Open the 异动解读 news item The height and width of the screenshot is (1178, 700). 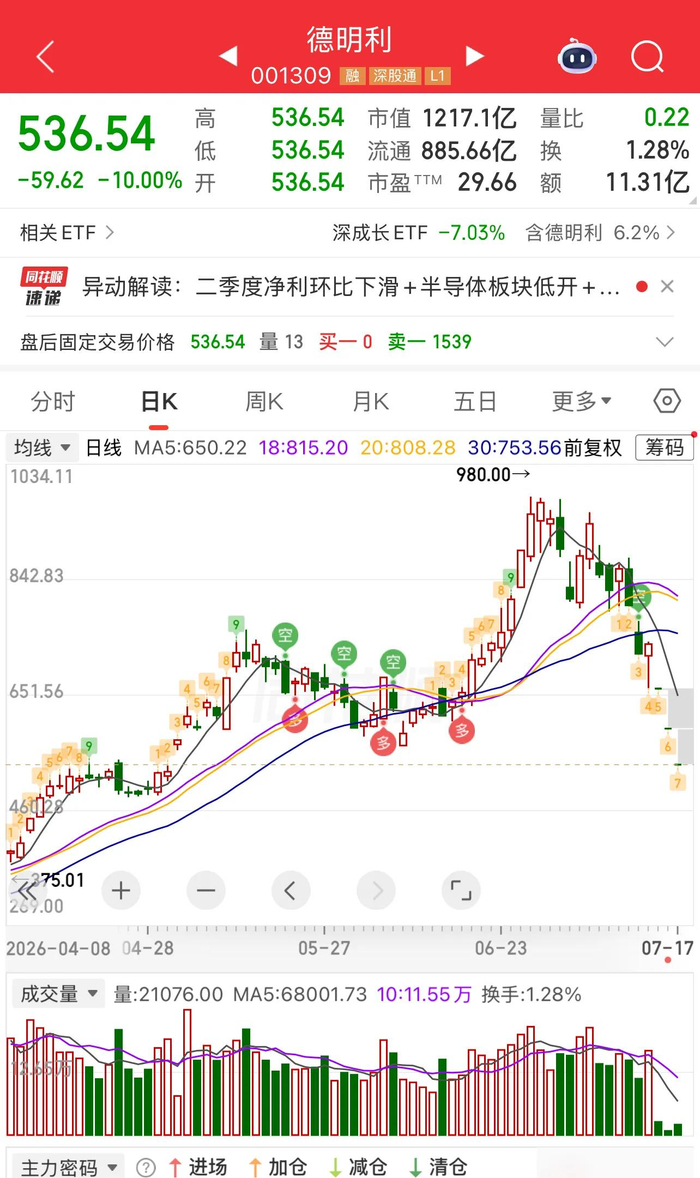click(x=350, y=286)
